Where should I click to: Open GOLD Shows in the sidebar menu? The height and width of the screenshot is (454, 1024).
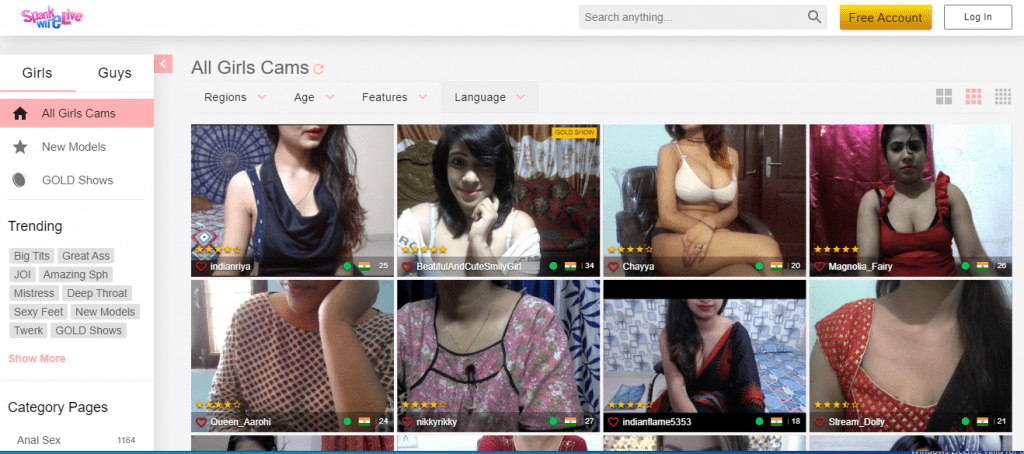tap(77, 180)
